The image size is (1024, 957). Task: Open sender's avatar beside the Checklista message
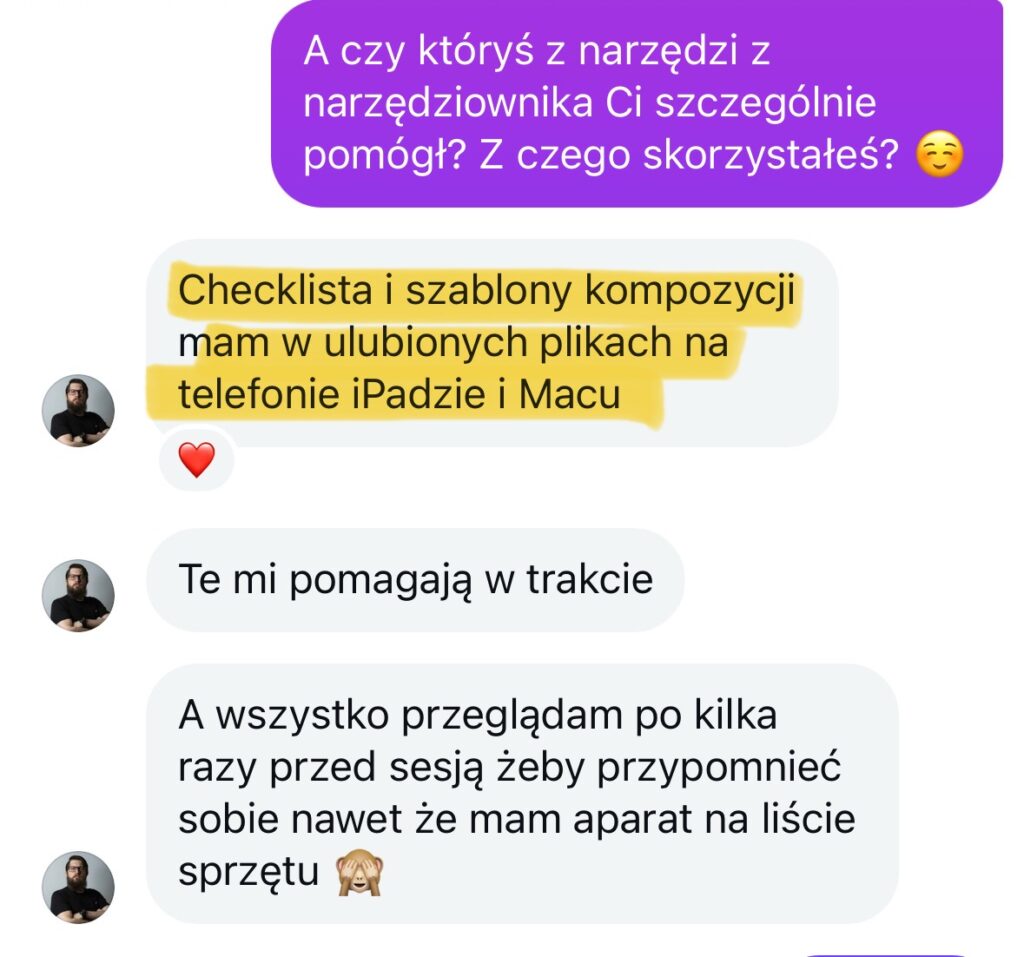click(x=78, y=411)
